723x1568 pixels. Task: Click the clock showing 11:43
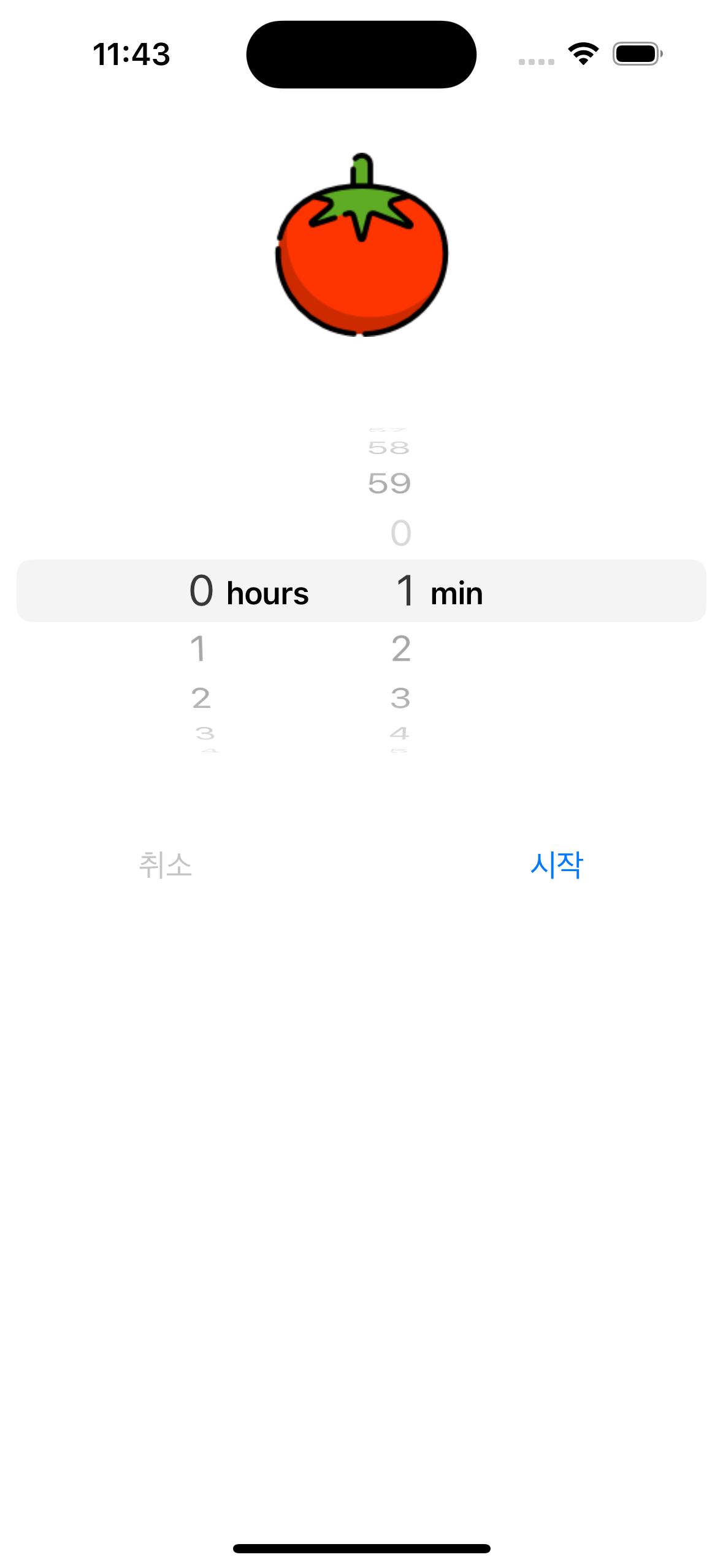[x=131, y=54]
